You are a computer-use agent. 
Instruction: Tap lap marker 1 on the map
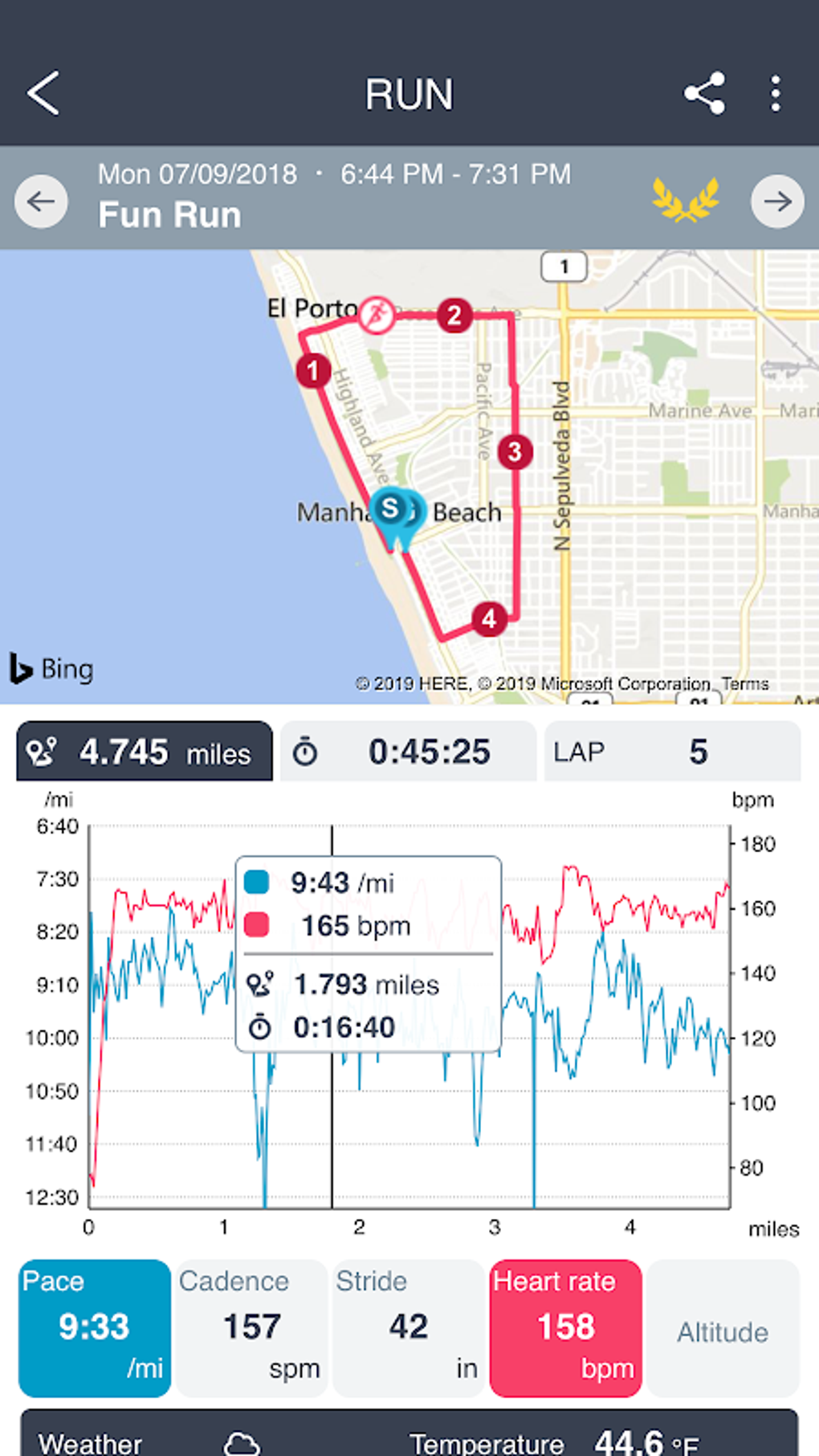coord(313,370)
